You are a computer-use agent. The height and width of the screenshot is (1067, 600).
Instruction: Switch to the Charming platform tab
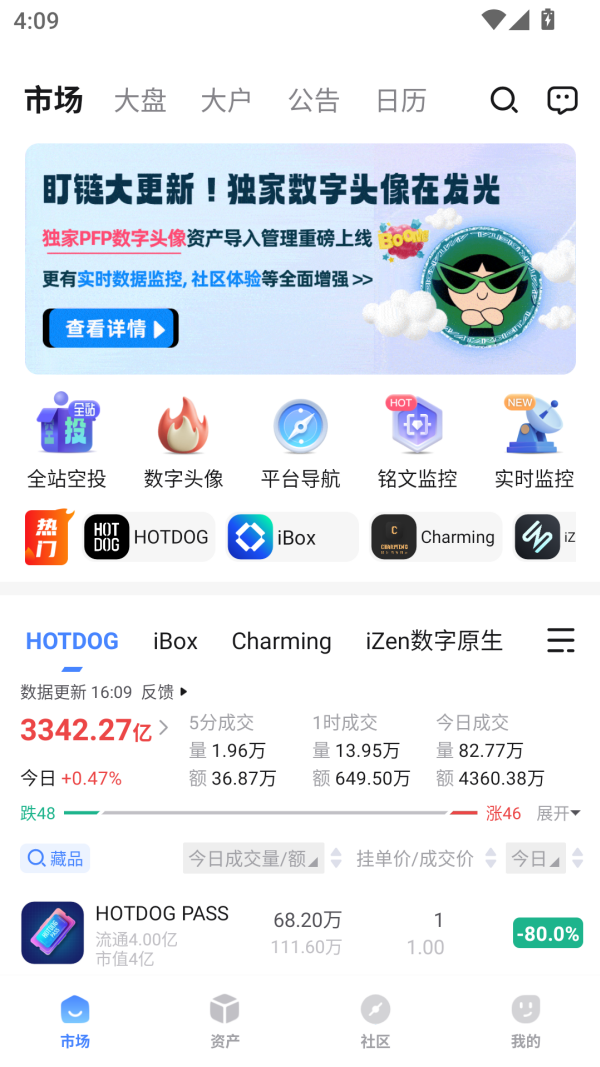click(281, 641)
